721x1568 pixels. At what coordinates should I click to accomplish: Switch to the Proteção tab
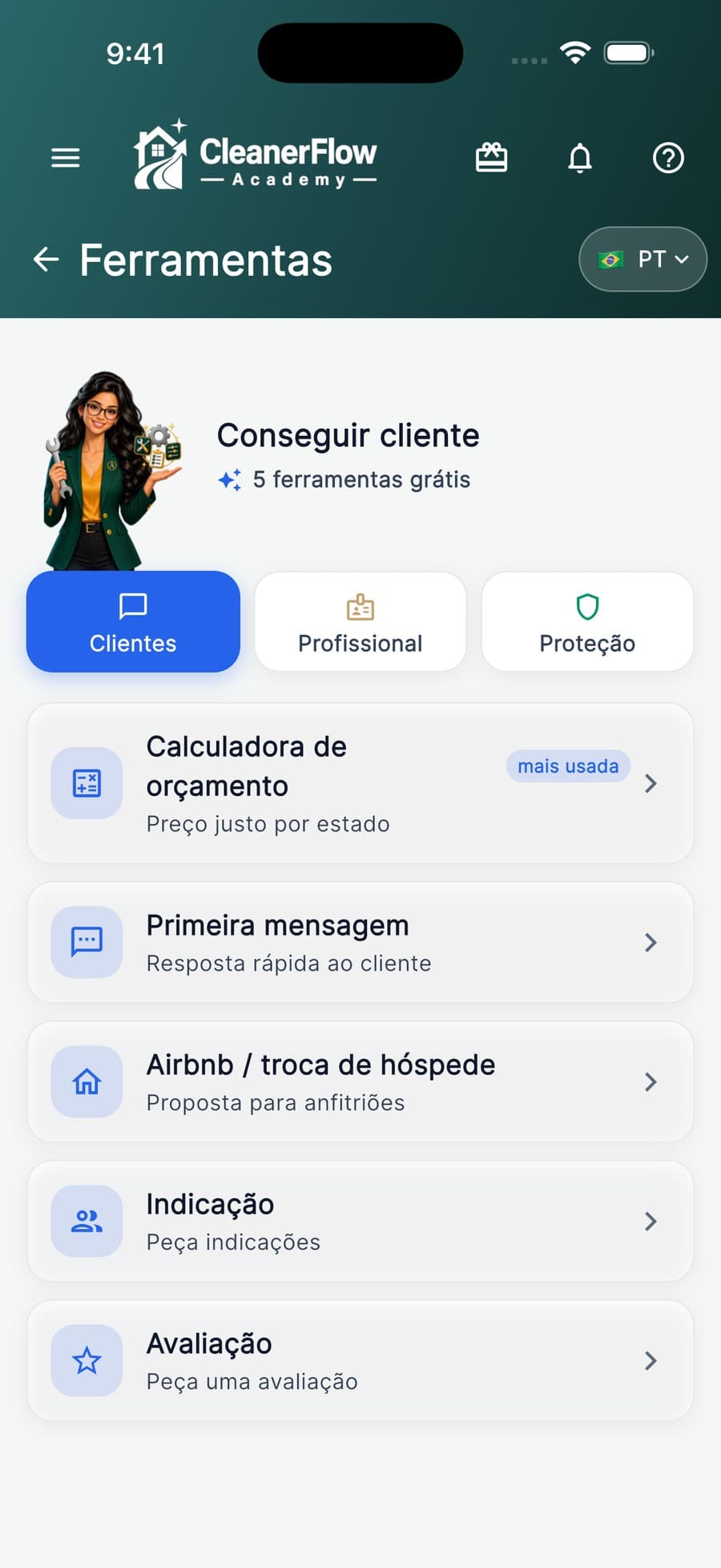(x=587, y=621)
